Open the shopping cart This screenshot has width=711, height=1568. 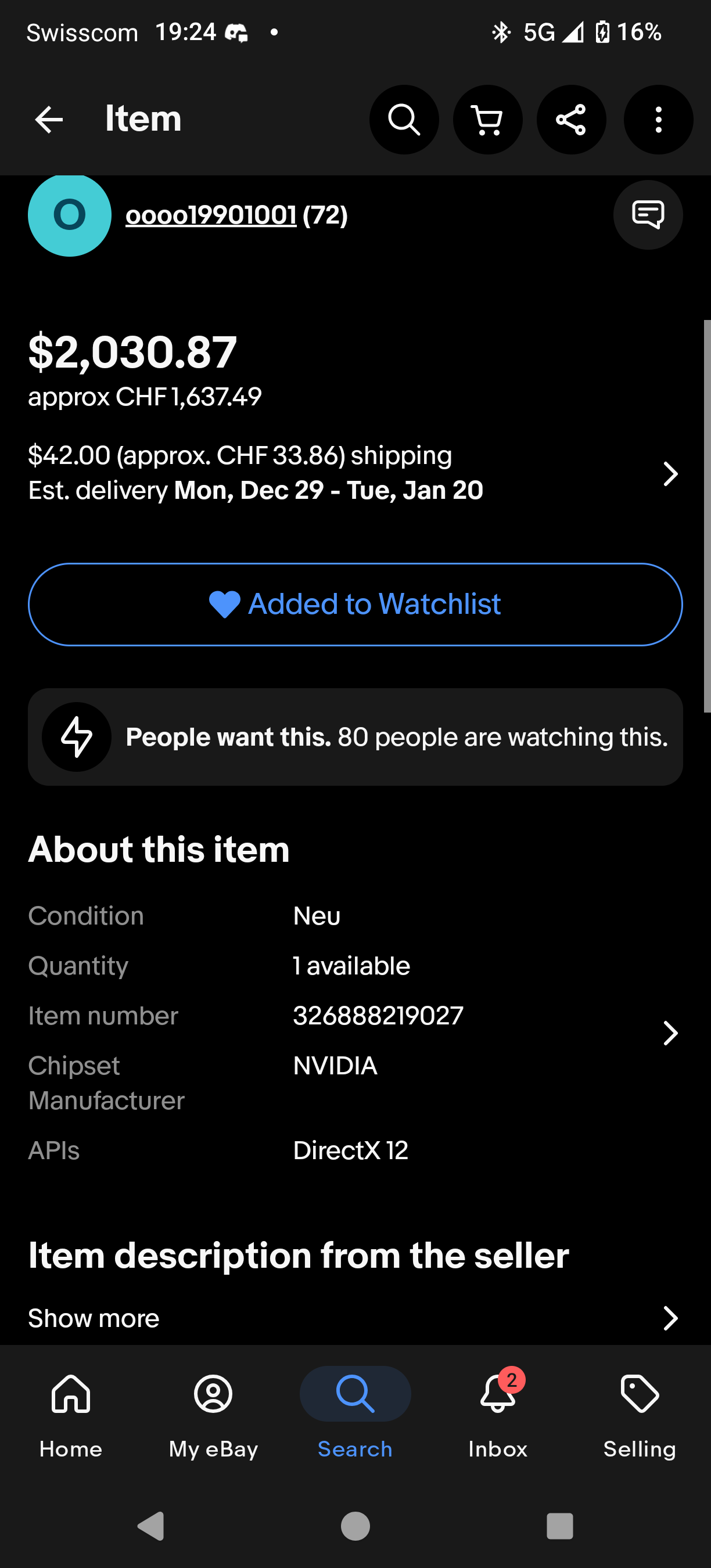[487, 119]
